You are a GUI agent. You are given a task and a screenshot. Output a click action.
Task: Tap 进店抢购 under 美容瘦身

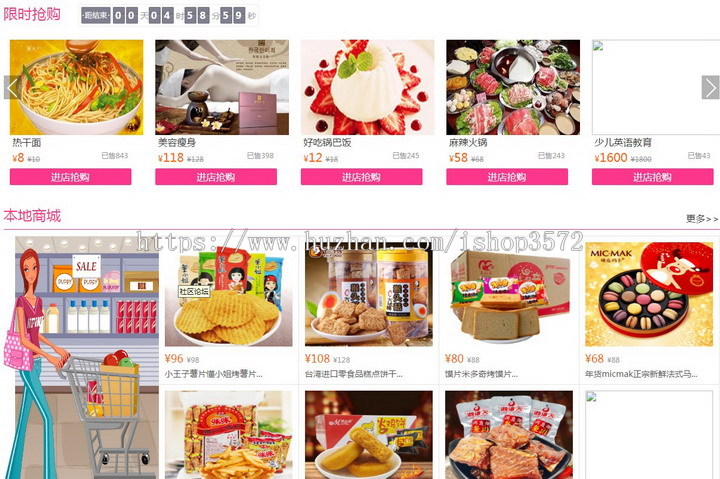point(215,177)
